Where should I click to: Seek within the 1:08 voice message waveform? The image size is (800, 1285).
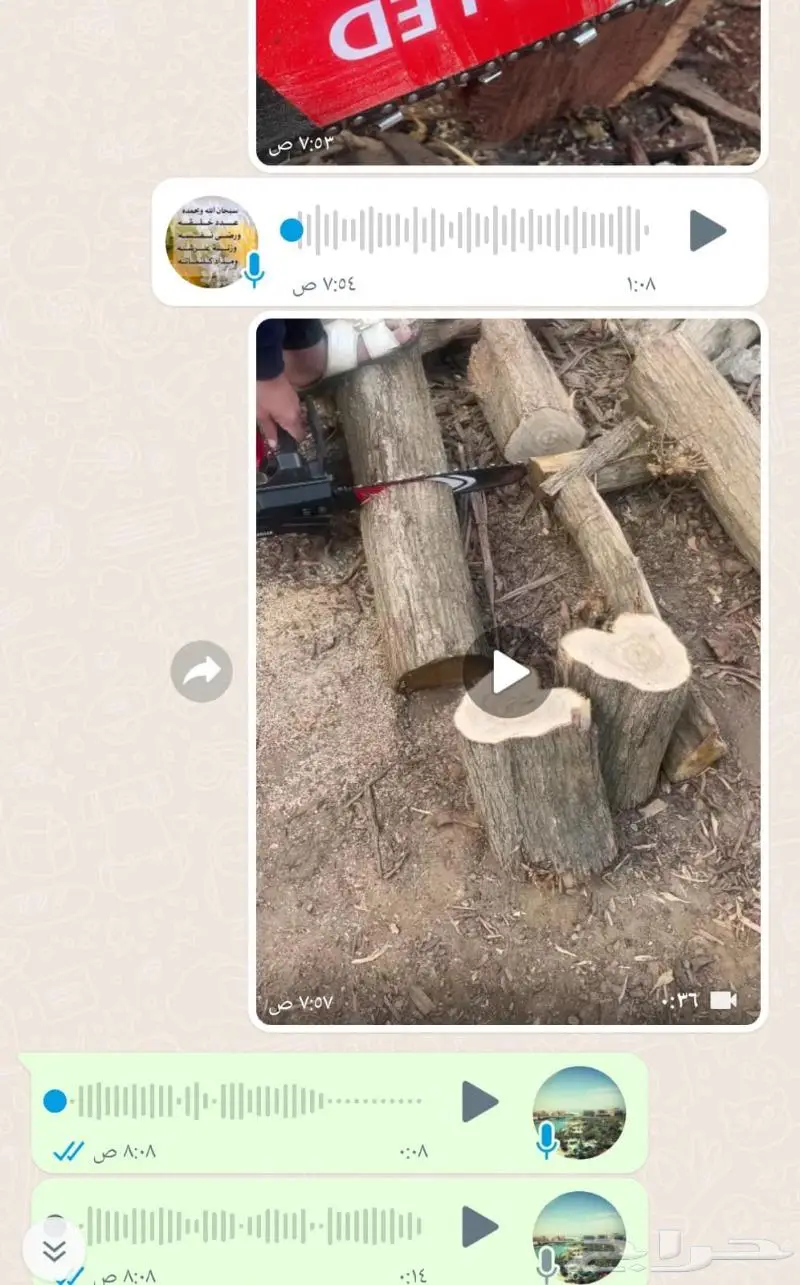[x=470, y=231]
